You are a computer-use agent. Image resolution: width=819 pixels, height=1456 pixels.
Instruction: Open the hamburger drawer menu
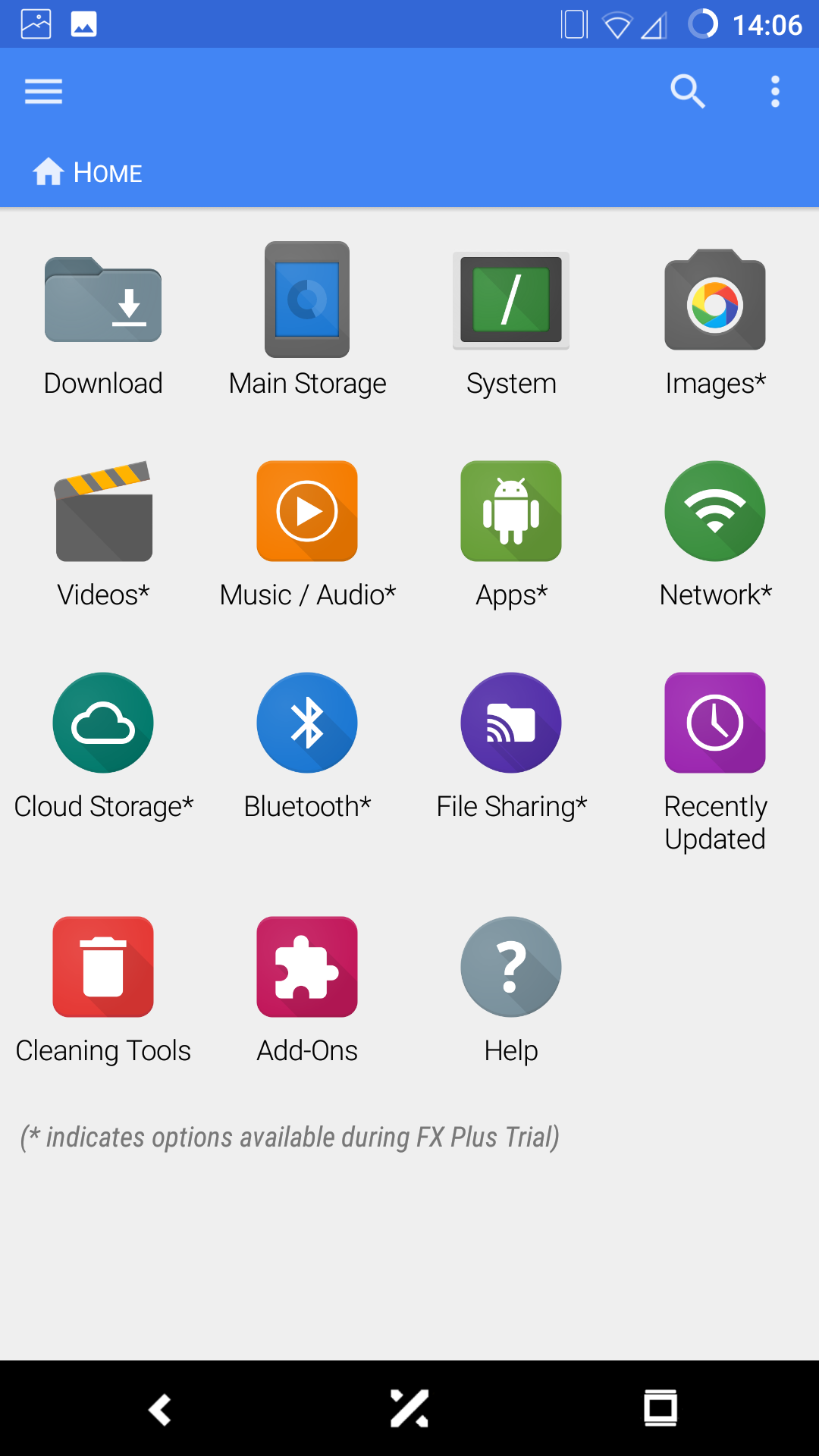[43, 92]
